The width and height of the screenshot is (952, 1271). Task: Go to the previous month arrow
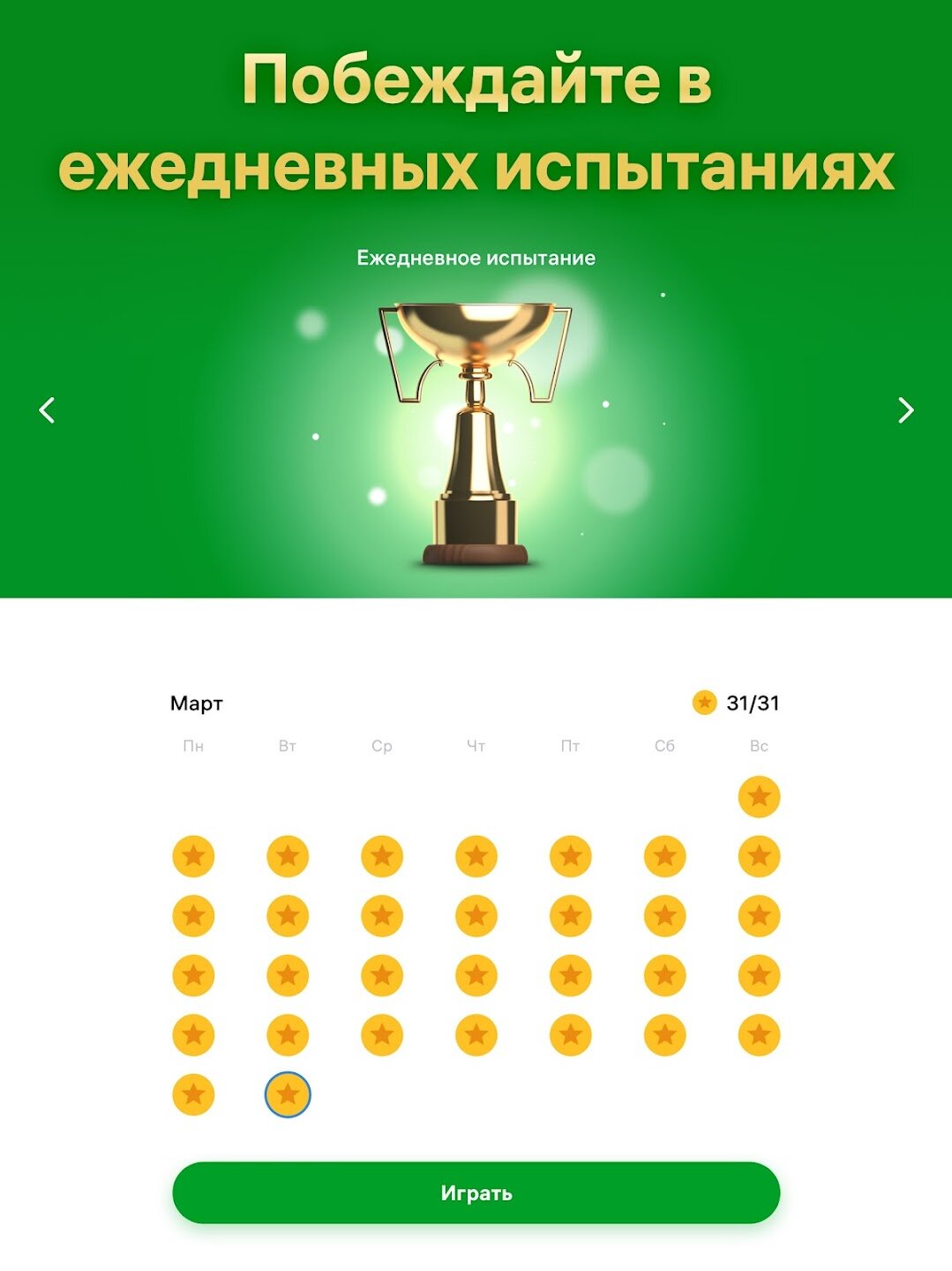pyautogui.click(x=48, y=410)
